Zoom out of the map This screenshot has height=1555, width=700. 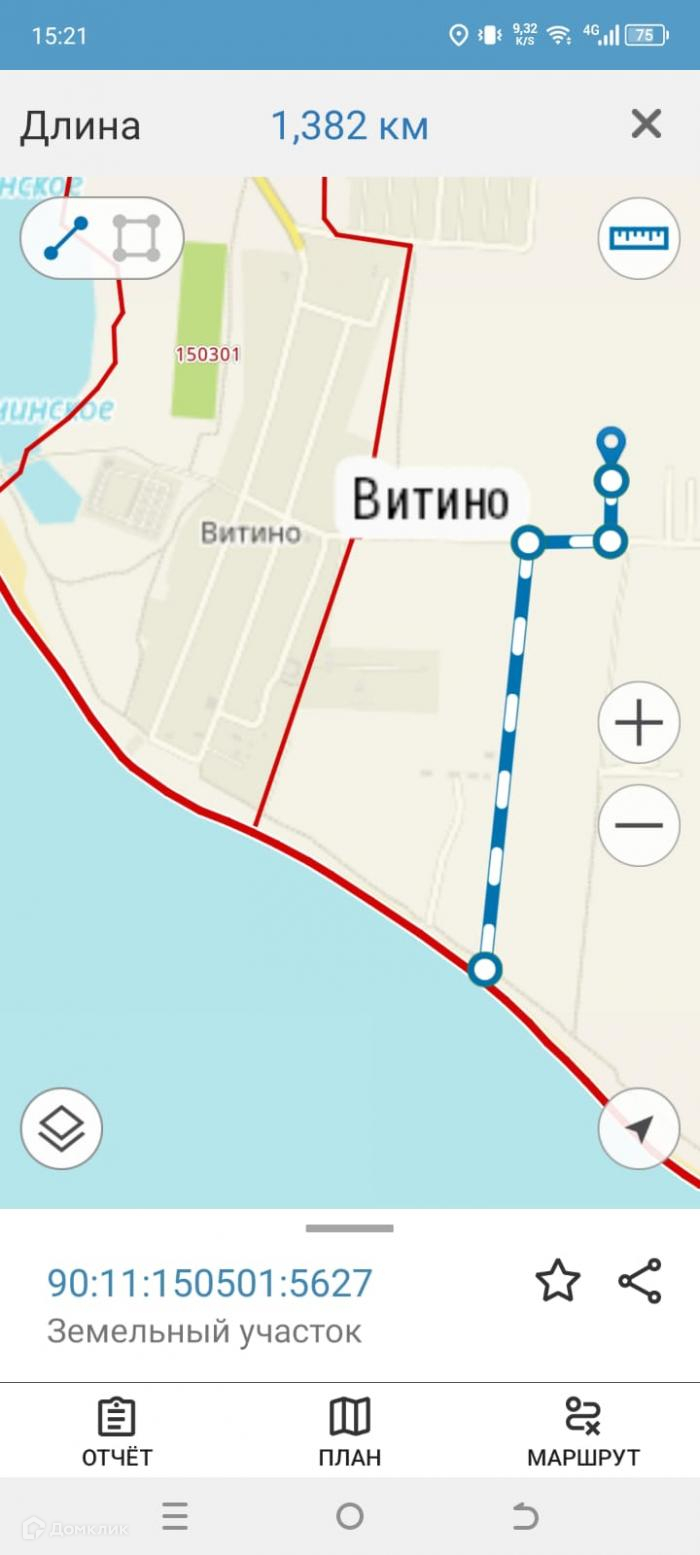[639, 825]
